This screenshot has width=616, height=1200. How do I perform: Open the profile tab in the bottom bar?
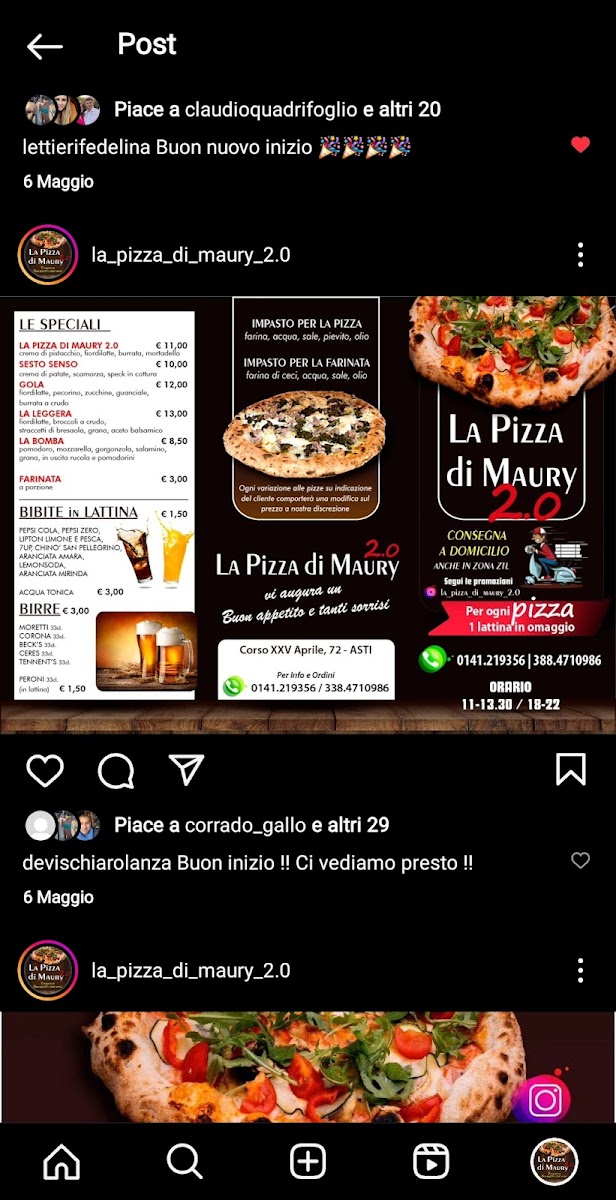554,1162
